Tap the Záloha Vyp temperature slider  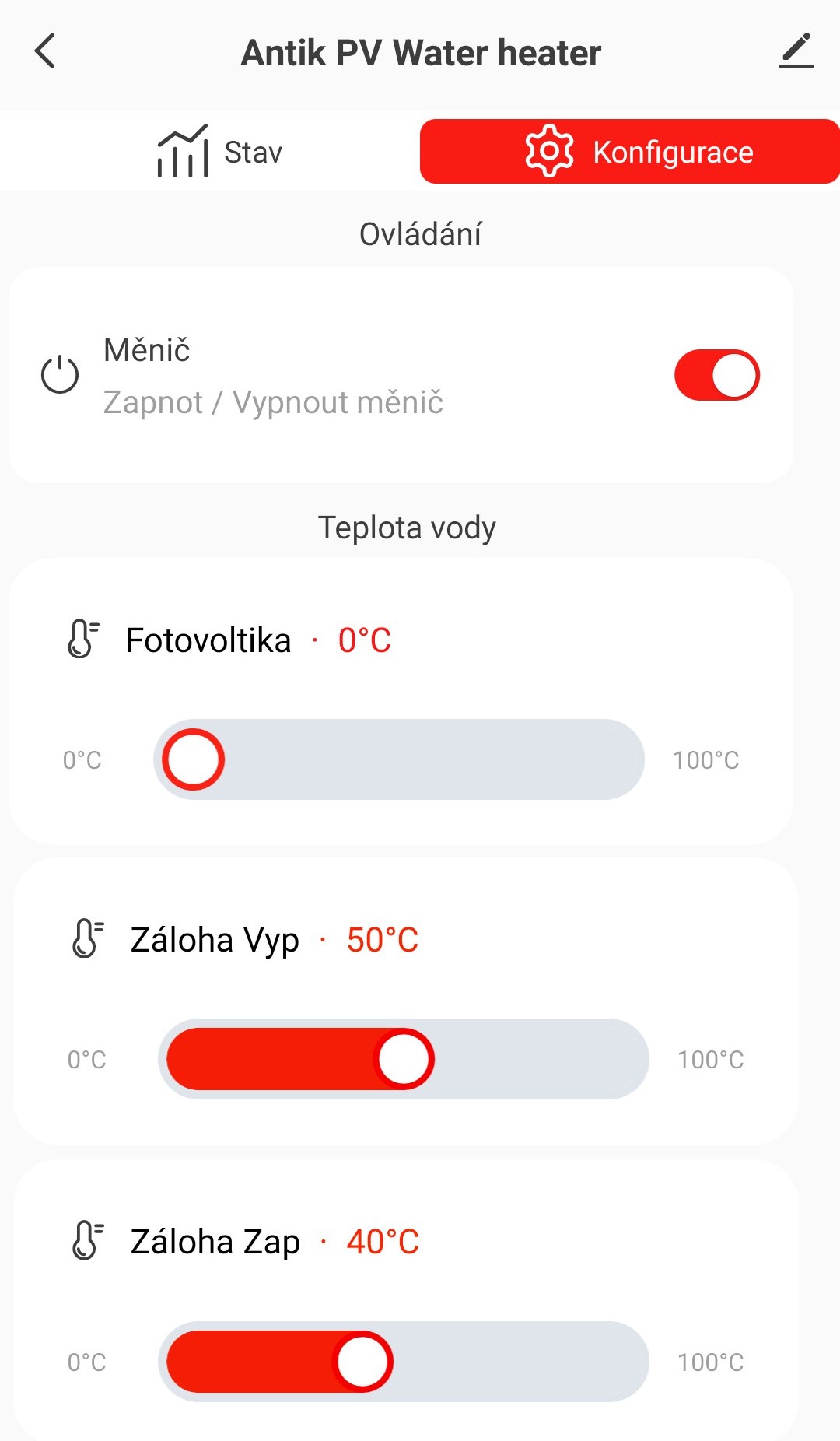click(404, 1059)
